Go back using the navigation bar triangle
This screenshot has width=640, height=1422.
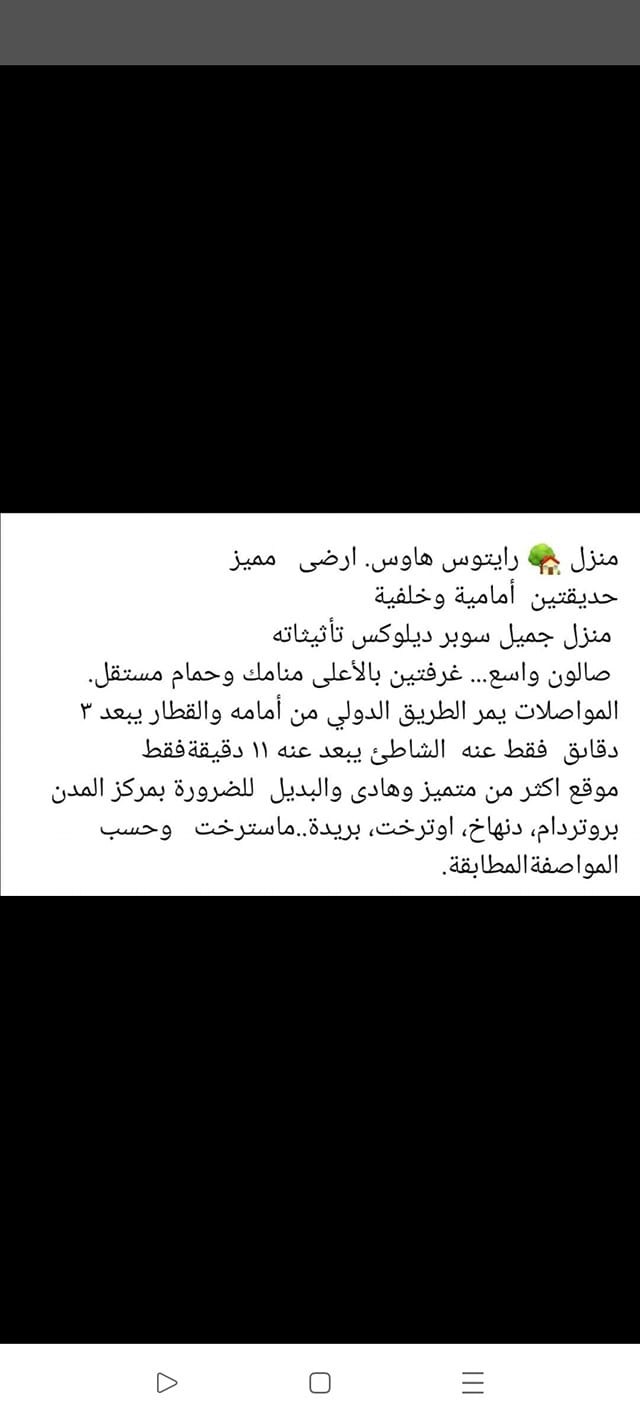[x=167, y=1383]
